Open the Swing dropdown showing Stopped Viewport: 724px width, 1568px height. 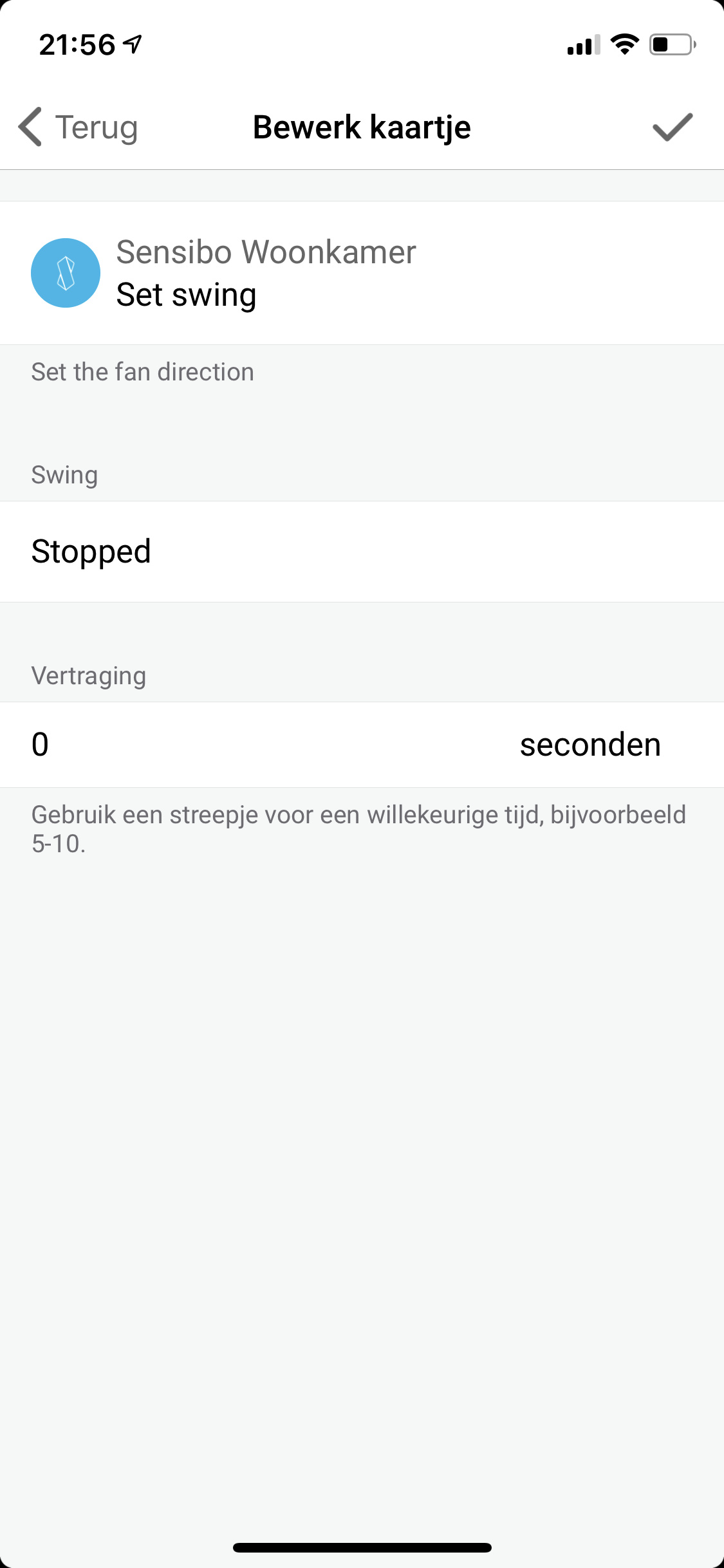coord(360,552)
